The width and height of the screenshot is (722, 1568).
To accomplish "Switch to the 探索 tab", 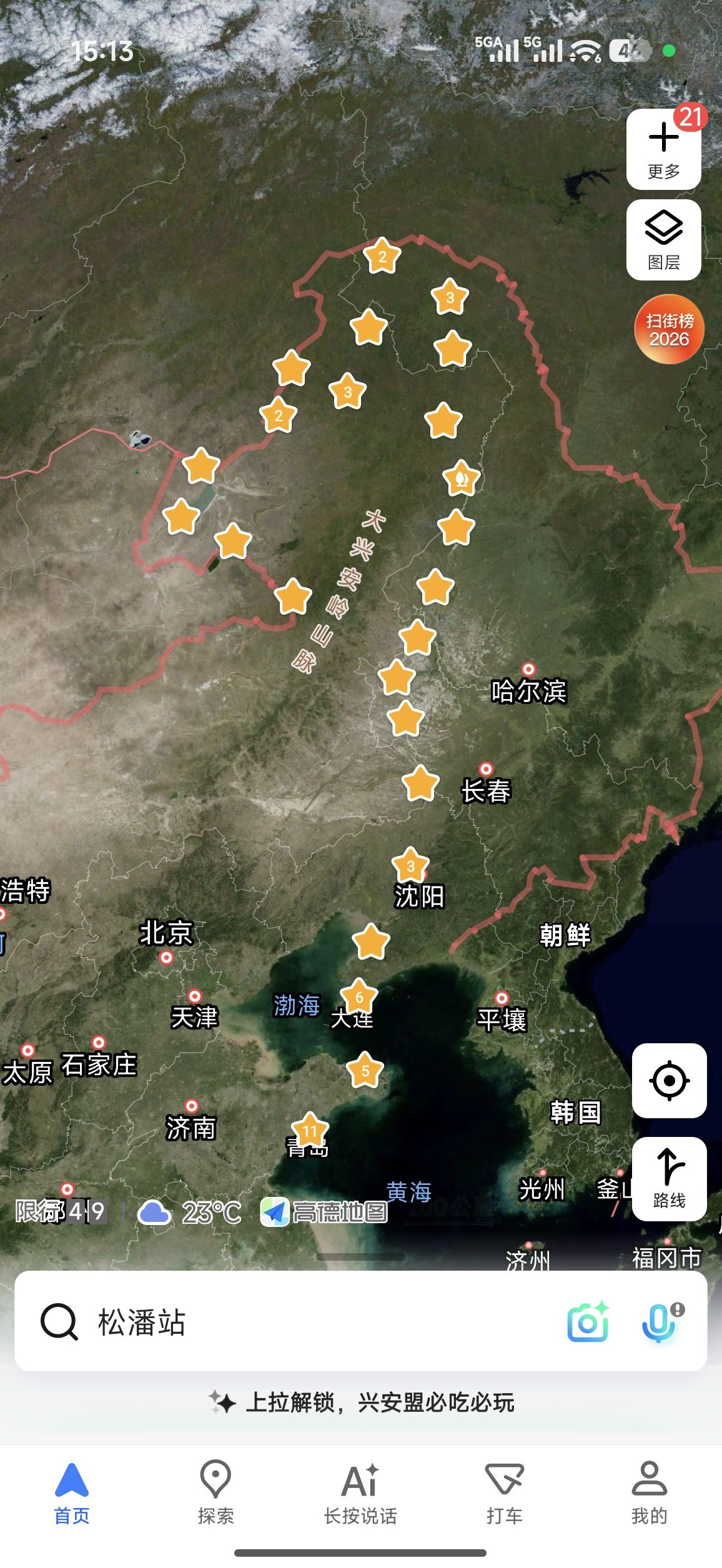I will pos(216,1493).
